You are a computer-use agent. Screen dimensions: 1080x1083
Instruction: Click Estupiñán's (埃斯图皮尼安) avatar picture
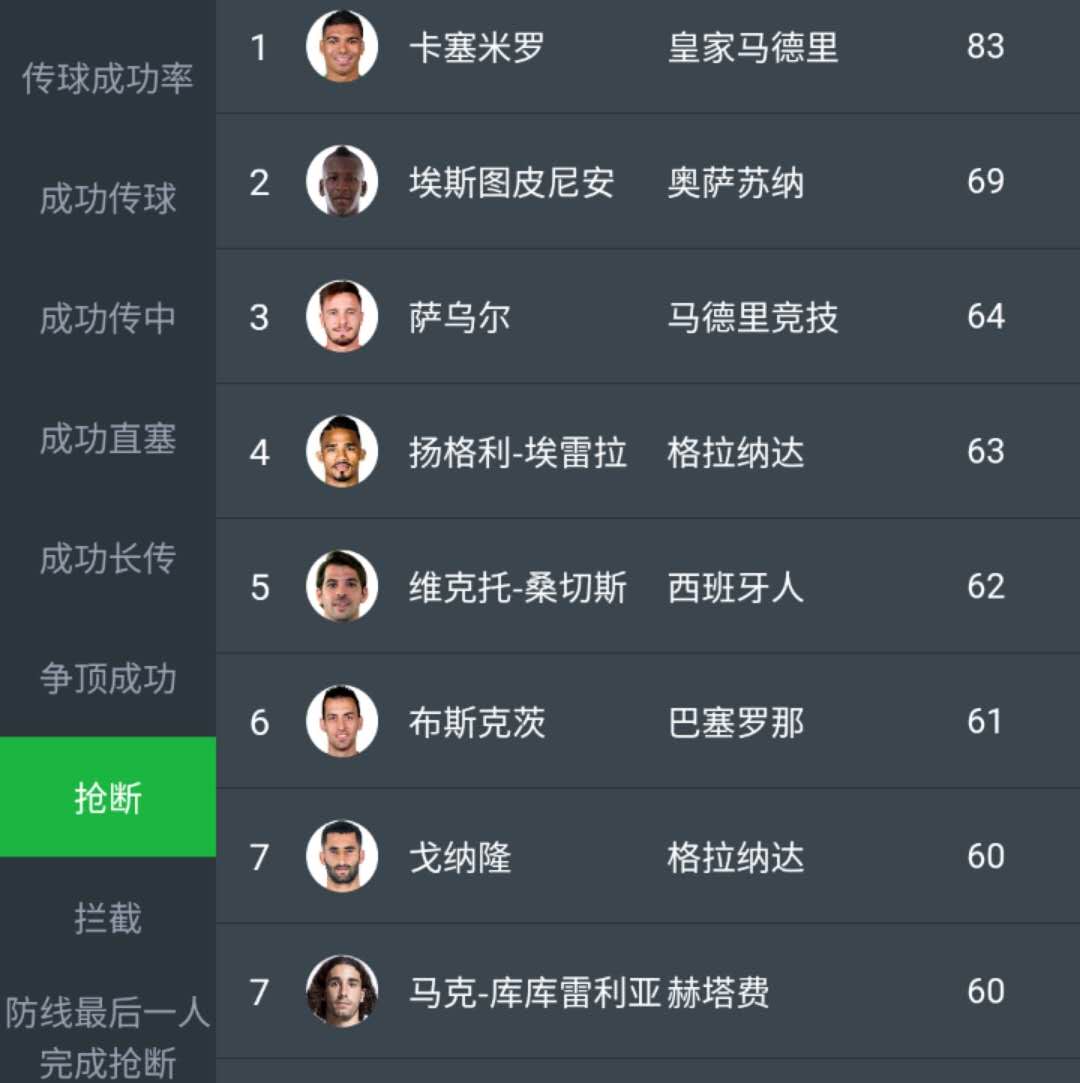point(341,182)
